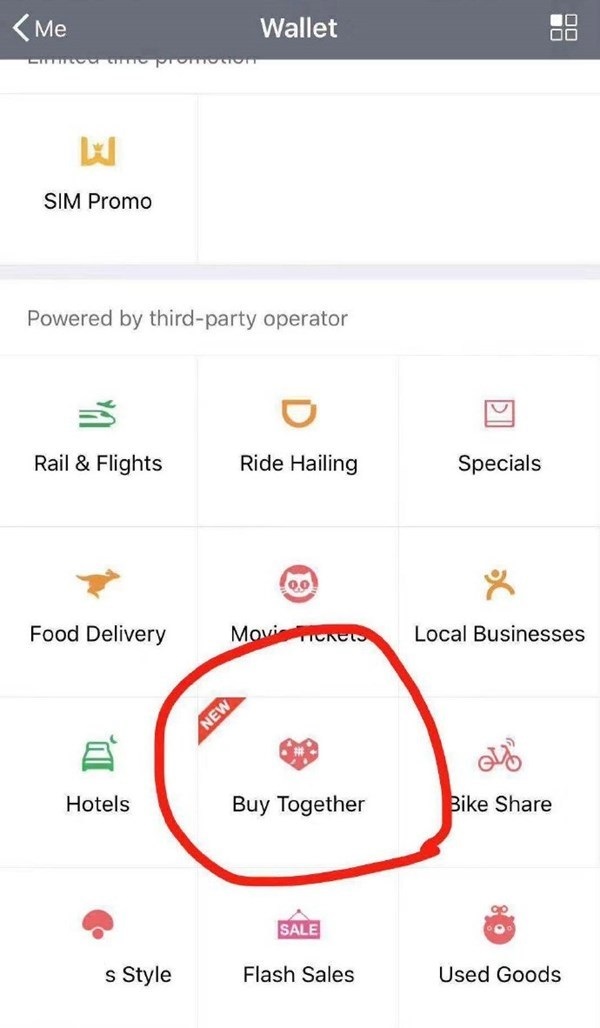Select the new Buy Together service
600x1028 pixels.
298,778
